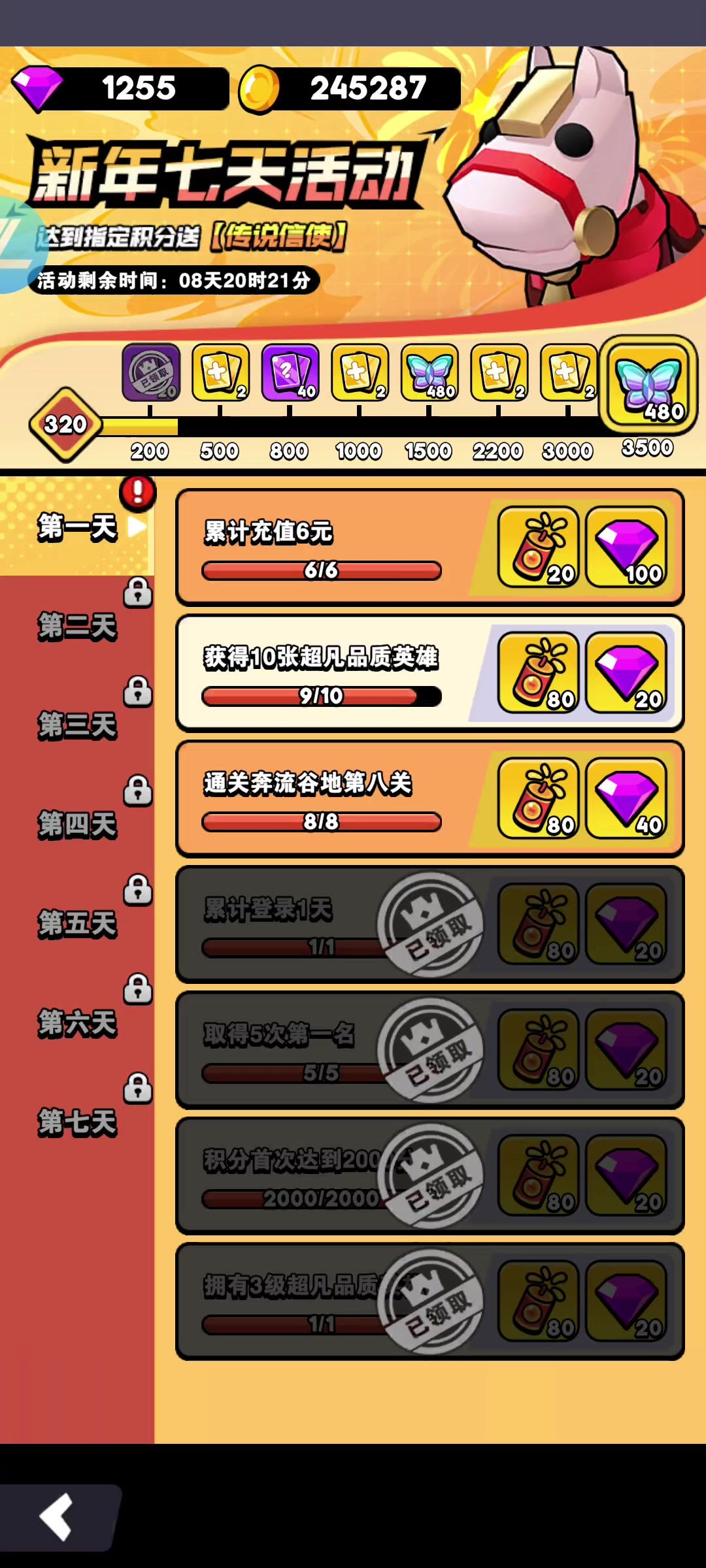706x1568 pixels.
Task: Tap the 2200-point card reward
Action: tap(499, 372)
